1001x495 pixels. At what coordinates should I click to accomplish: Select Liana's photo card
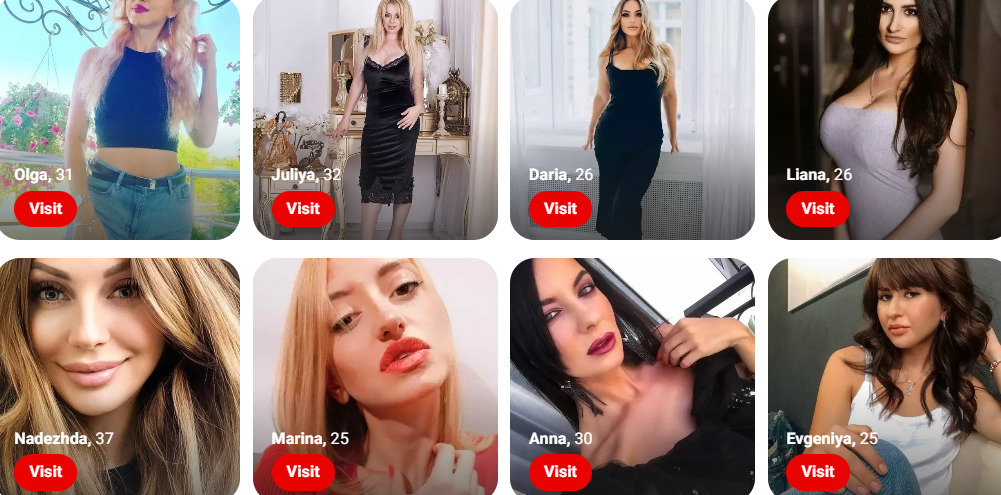click(885, 90)
